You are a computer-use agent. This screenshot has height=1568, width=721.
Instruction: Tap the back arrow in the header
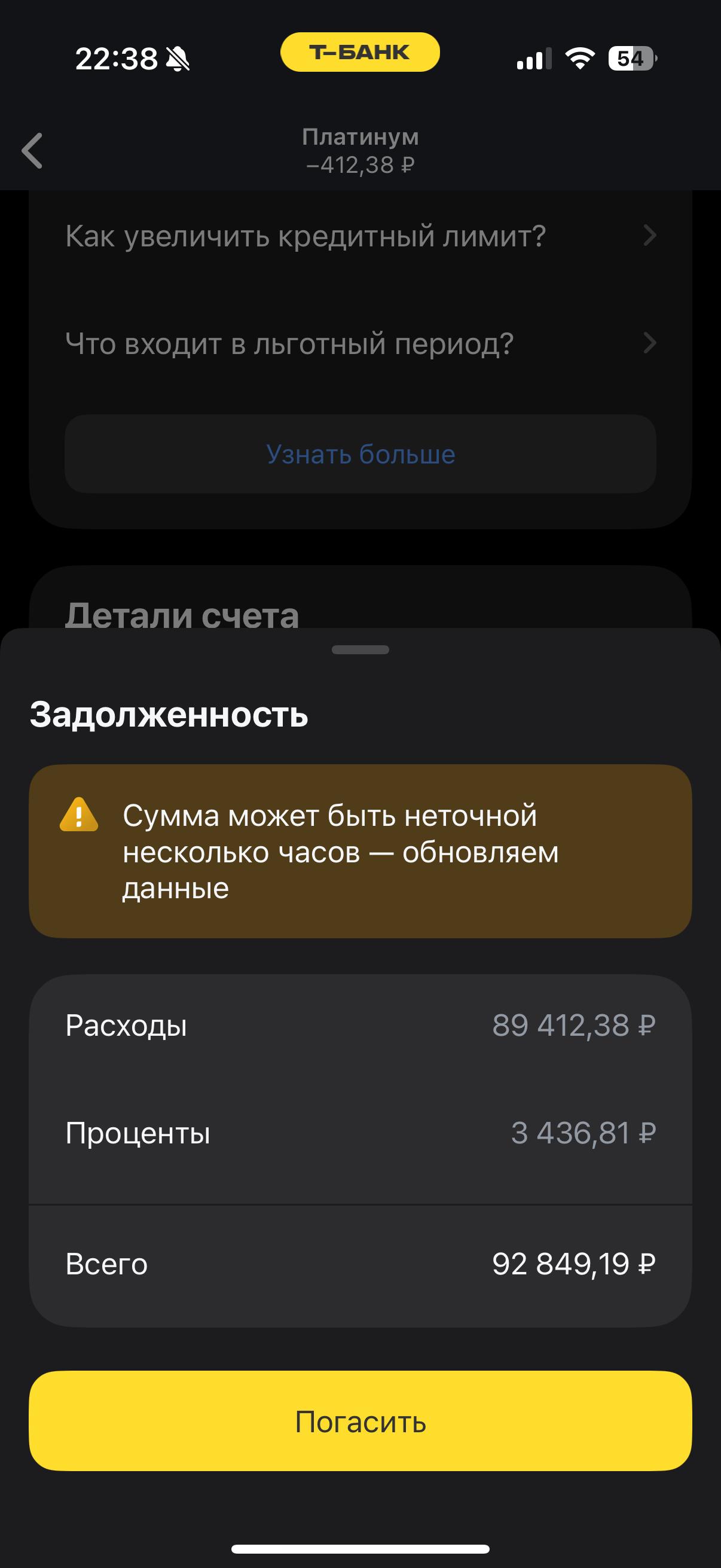coord(33,150)
